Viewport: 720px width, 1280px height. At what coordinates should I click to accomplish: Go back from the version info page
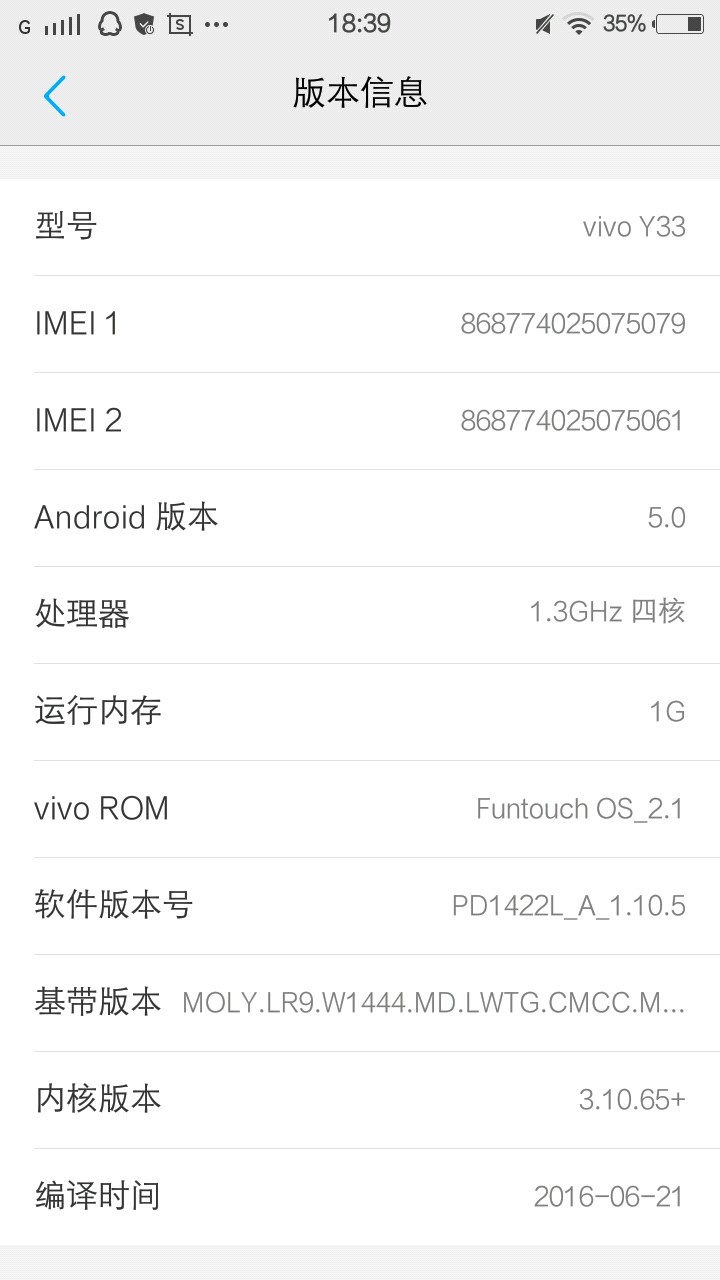point(54,96)
